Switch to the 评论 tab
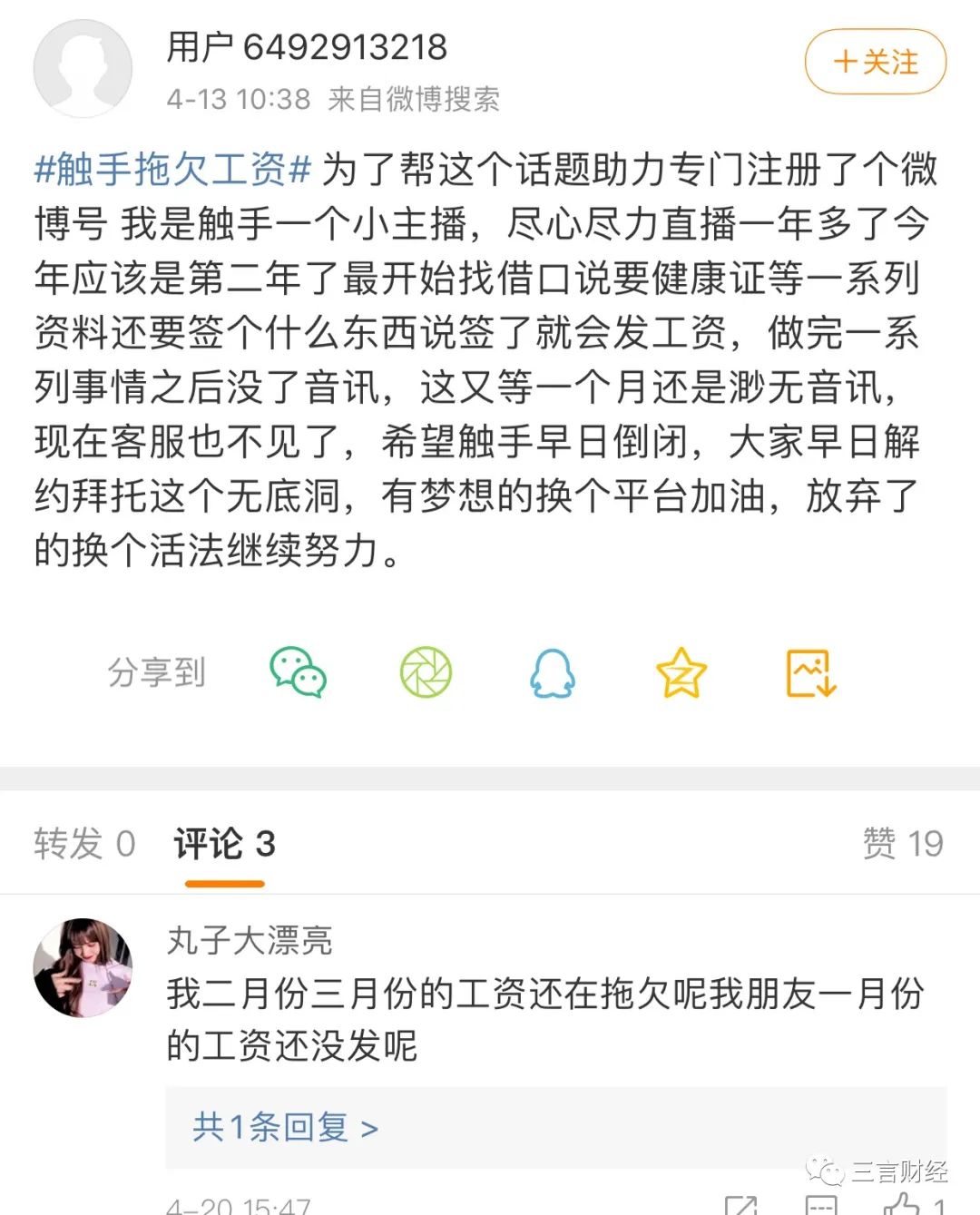 coord(224,844)
